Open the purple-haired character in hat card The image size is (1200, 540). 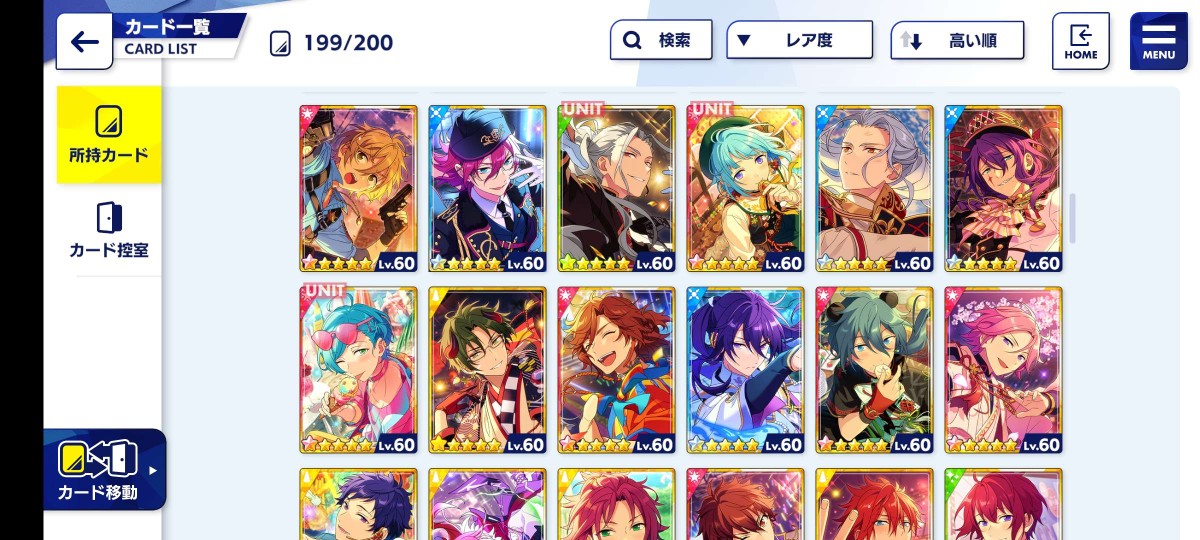coord(1004,188)
